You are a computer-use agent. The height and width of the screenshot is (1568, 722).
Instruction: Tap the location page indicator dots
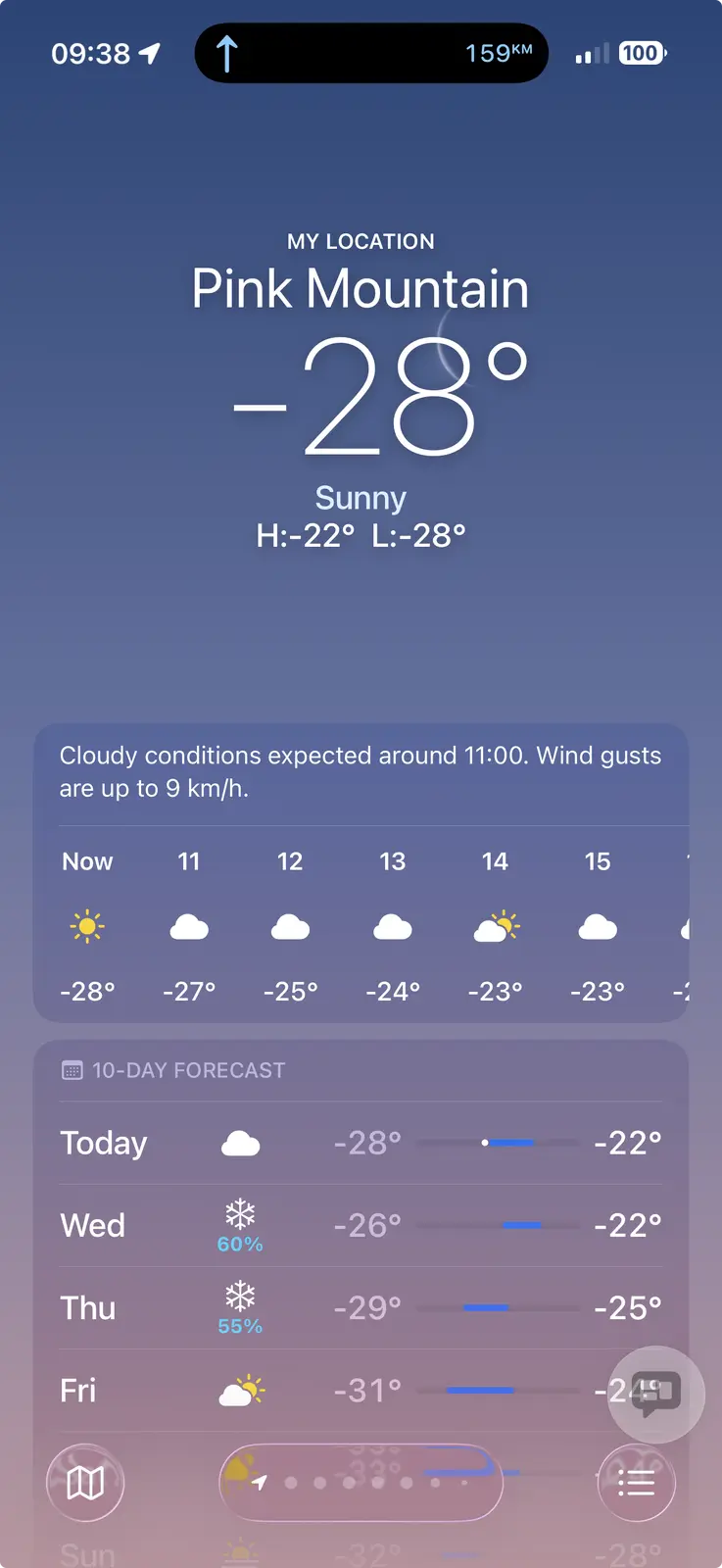point(361,1483)
